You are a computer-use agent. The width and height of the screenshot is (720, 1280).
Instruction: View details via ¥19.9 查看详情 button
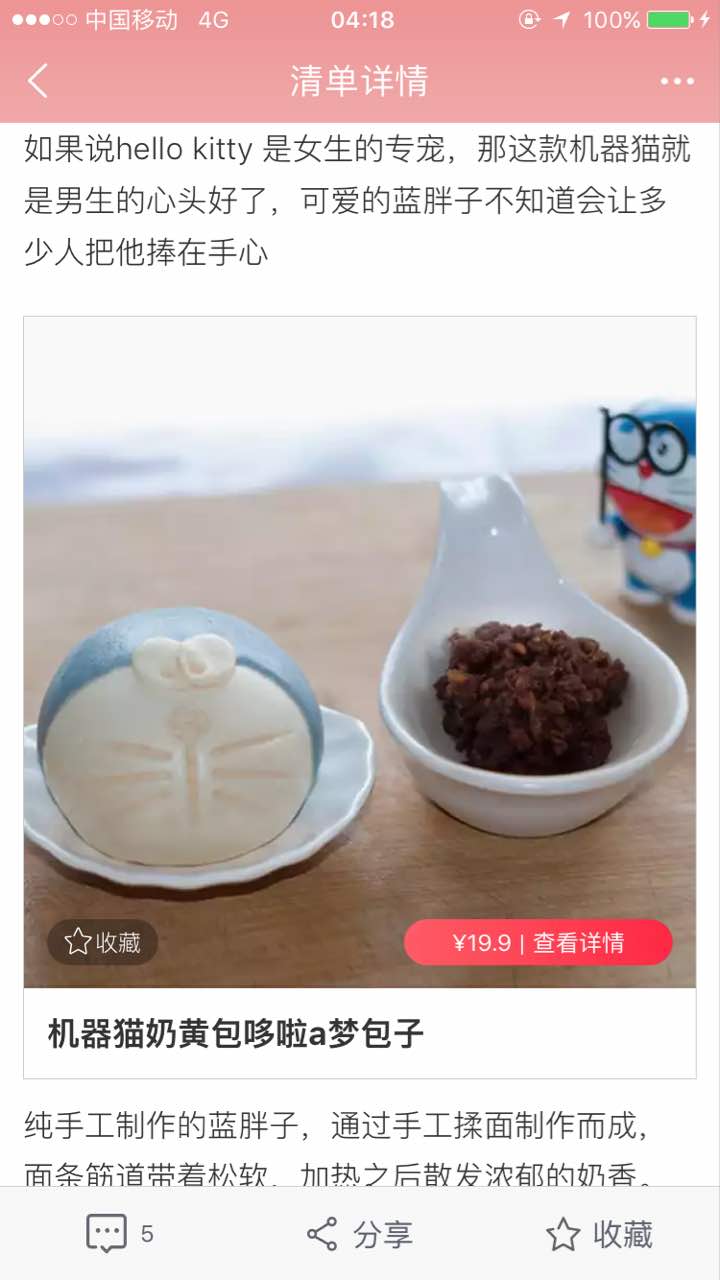(x=538, y=942)
